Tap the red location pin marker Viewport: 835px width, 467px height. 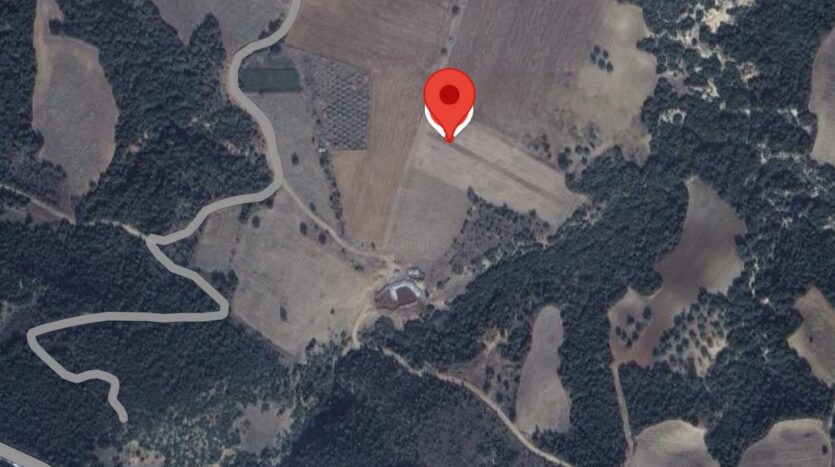449,99
